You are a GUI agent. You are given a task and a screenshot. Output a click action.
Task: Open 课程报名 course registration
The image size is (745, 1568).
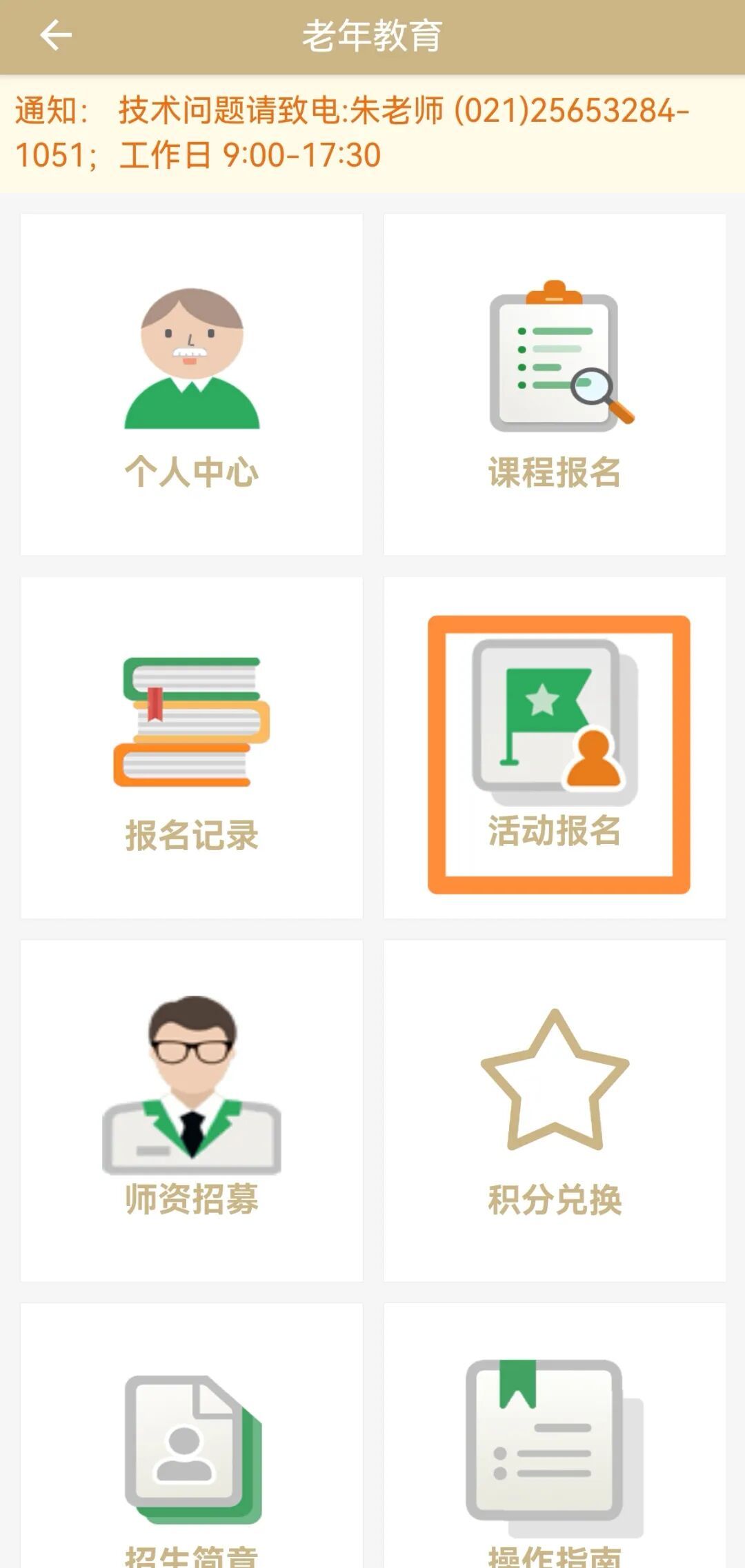555,385
